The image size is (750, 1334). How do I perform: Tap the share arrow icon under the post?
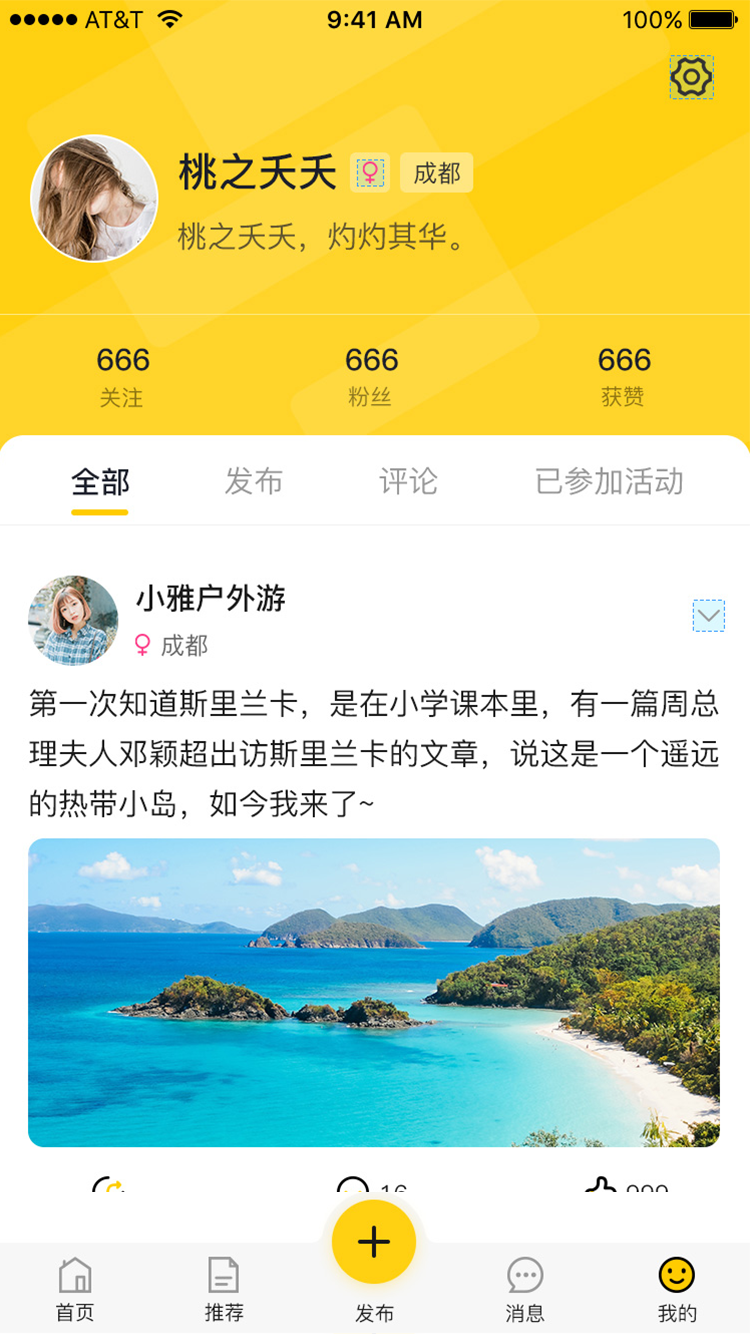coord(112,1188)
